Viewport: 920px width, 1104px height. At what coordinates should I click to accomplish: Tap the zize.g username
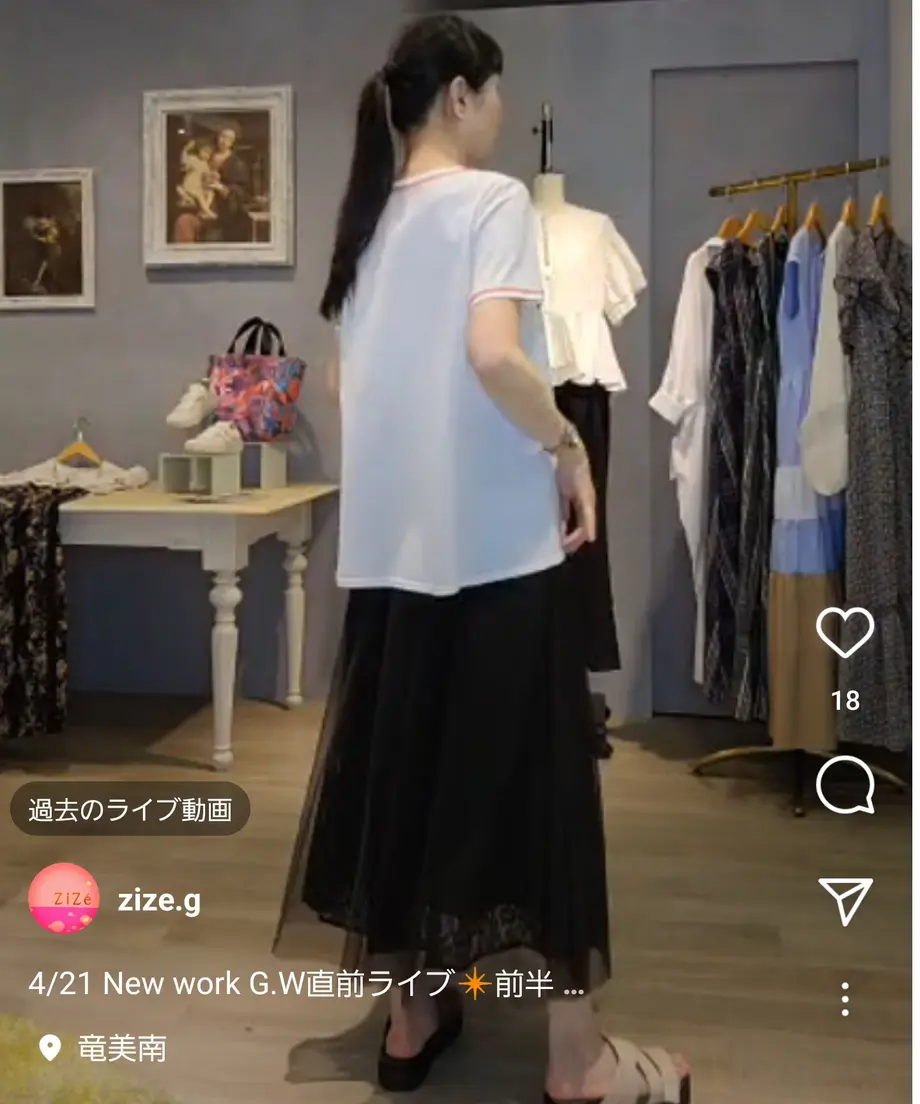click(159, 900)
